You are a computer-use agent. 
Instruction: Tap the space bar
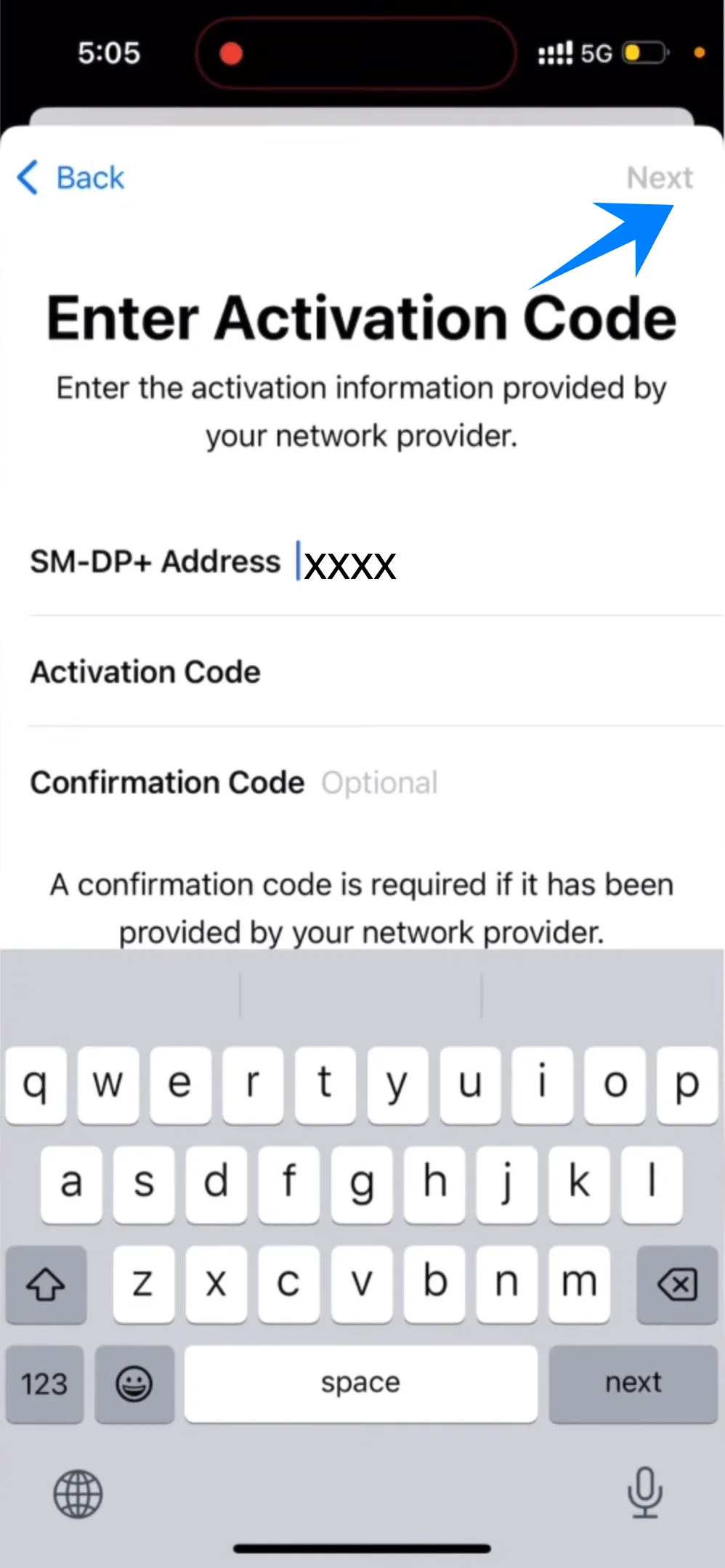point(360,1383)
